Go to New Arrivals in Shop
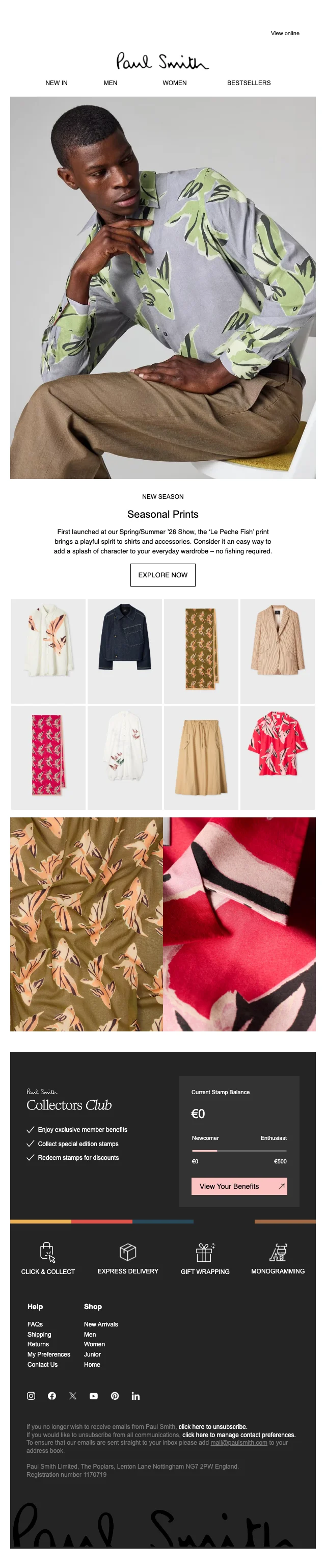 (x=101, y=1324)
